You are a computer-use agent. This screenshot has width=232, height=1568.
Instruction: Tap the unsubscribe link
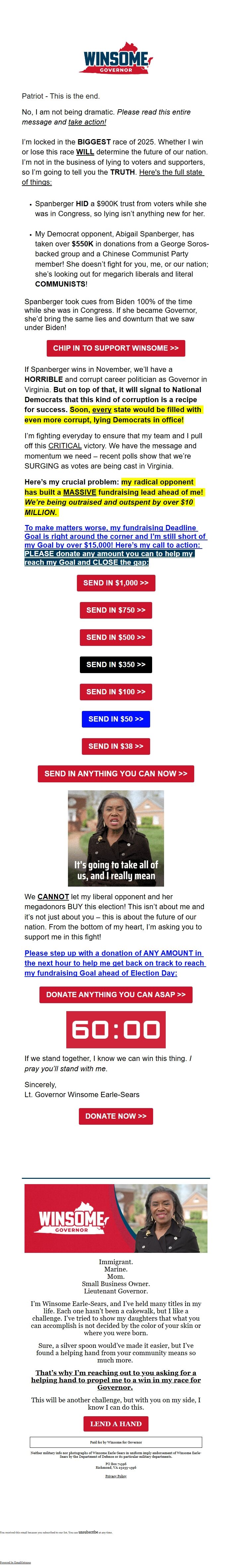pos(88,1532)
